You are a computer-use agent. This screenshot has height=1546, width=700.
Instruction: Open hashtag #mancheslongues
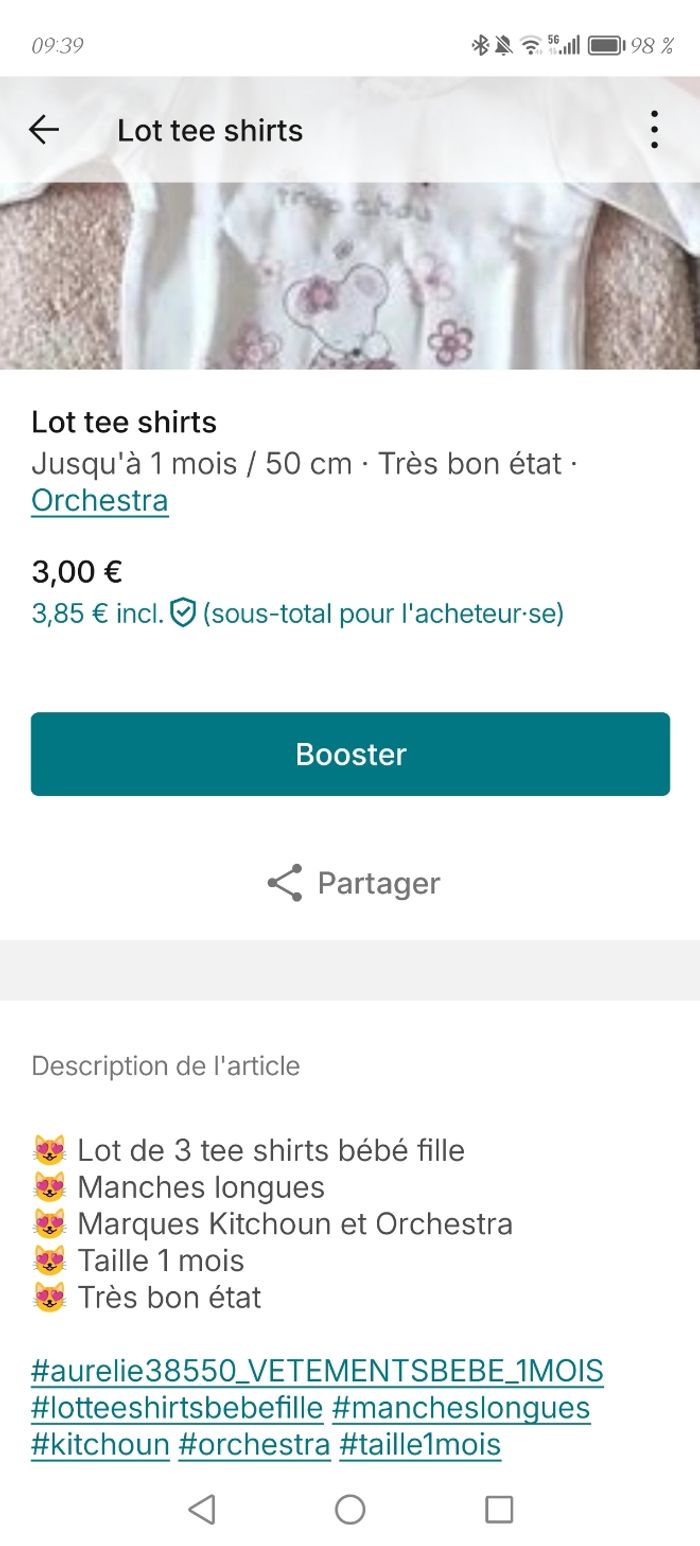(461, 1408)
